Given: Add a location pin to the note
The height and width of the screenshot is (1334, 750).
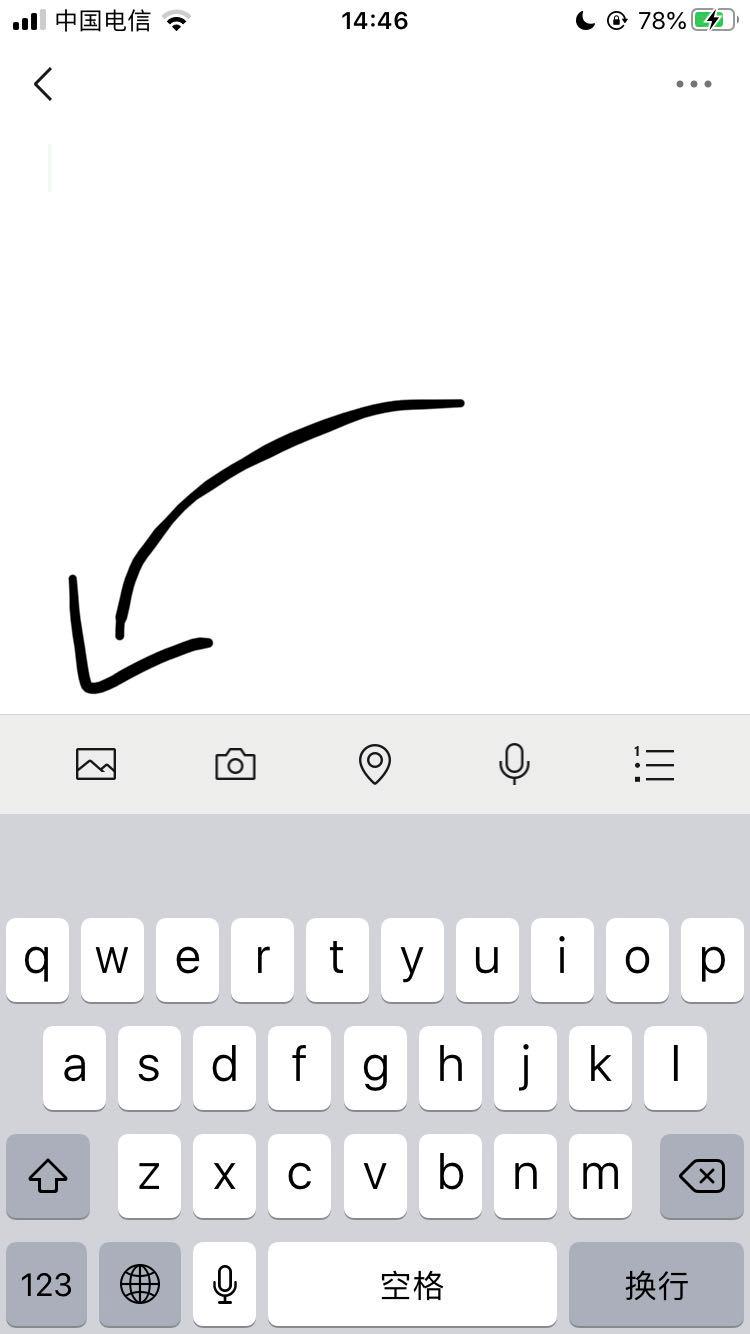Looking at the screenshot, I should tap(374, 764).
